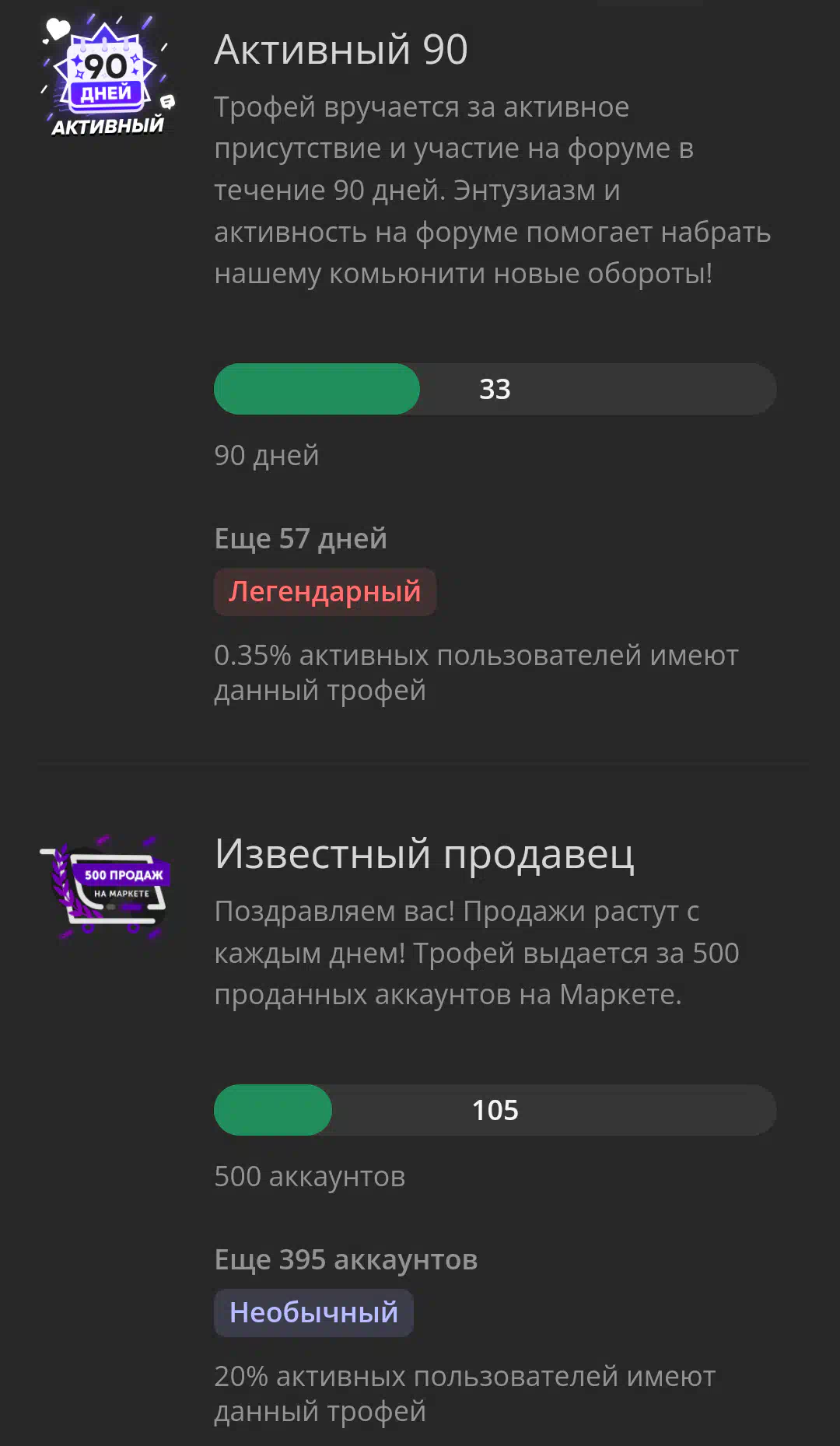This screenshot has width=840, height=1446.
Task: Open the Активный 90 trophy title
Action: point(341,50)
